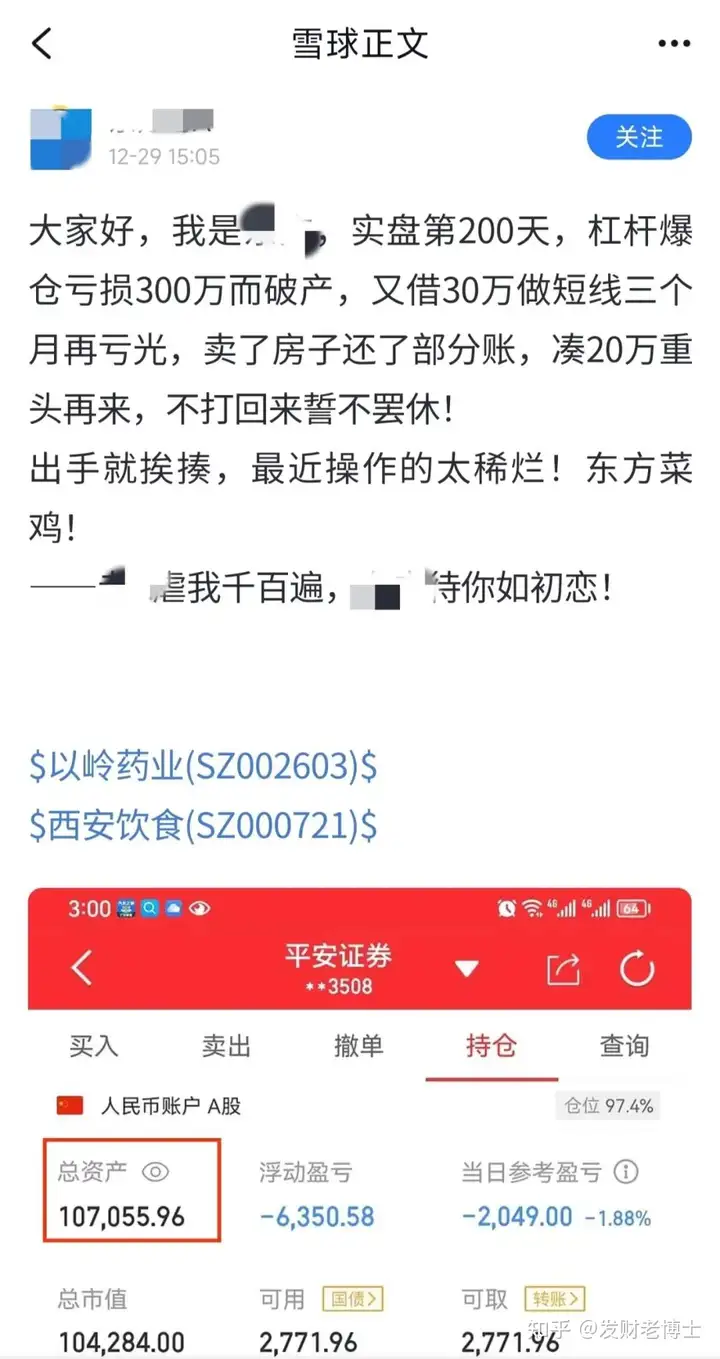View the attached 平安证券 holdings screenshot

[x=360, y=1120]
